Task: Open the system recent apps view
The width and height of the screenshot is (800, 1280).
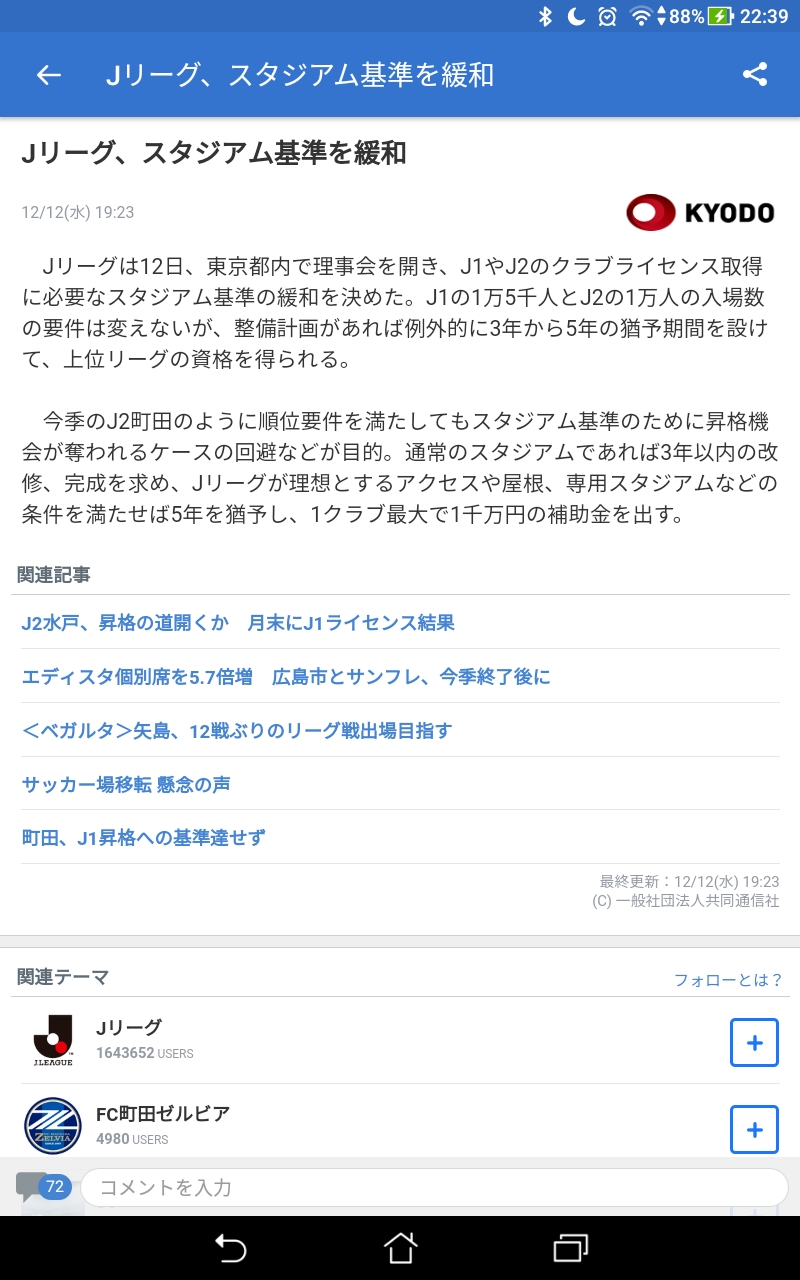Action: (x=570, y=1248)
